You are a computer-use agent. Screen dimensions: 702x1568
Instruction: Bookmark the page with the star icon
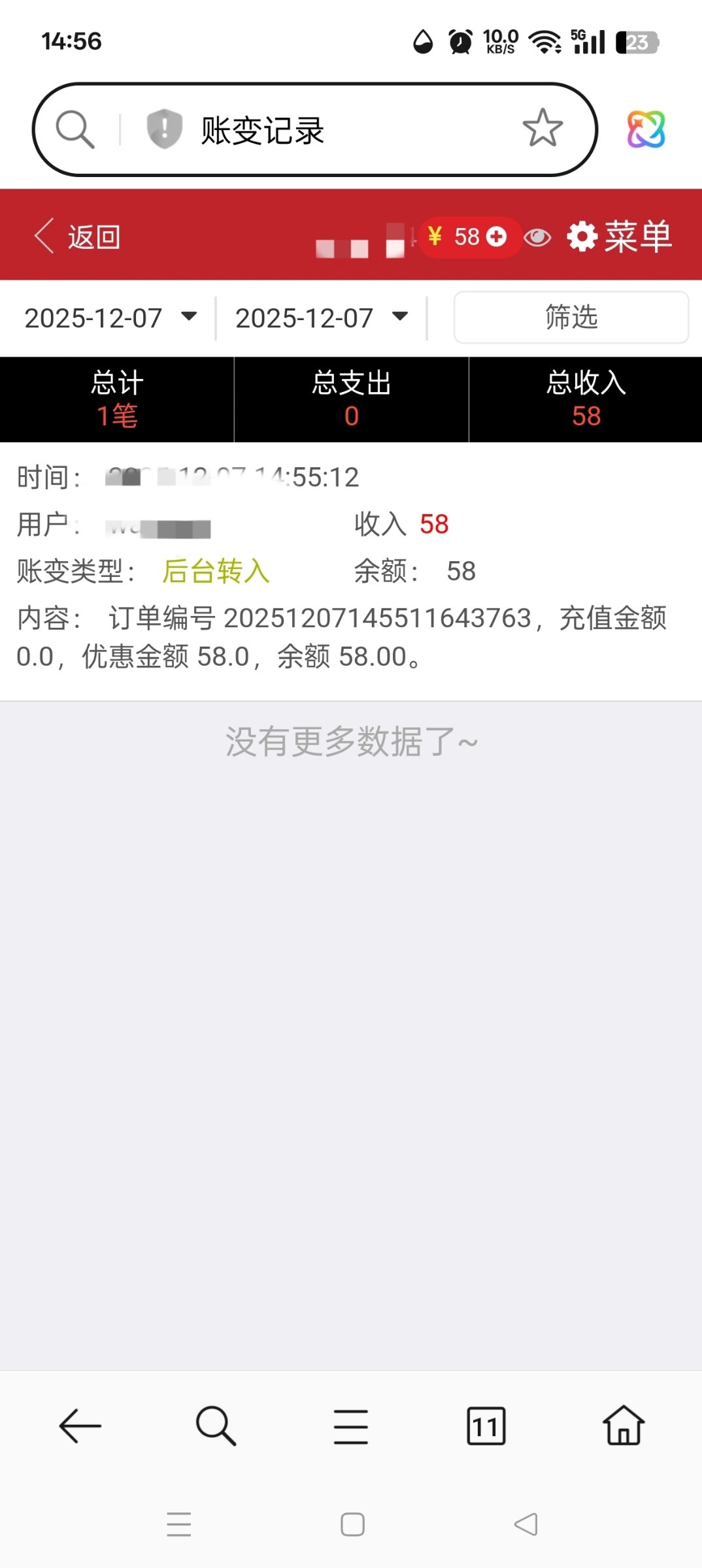click(541, 127)
